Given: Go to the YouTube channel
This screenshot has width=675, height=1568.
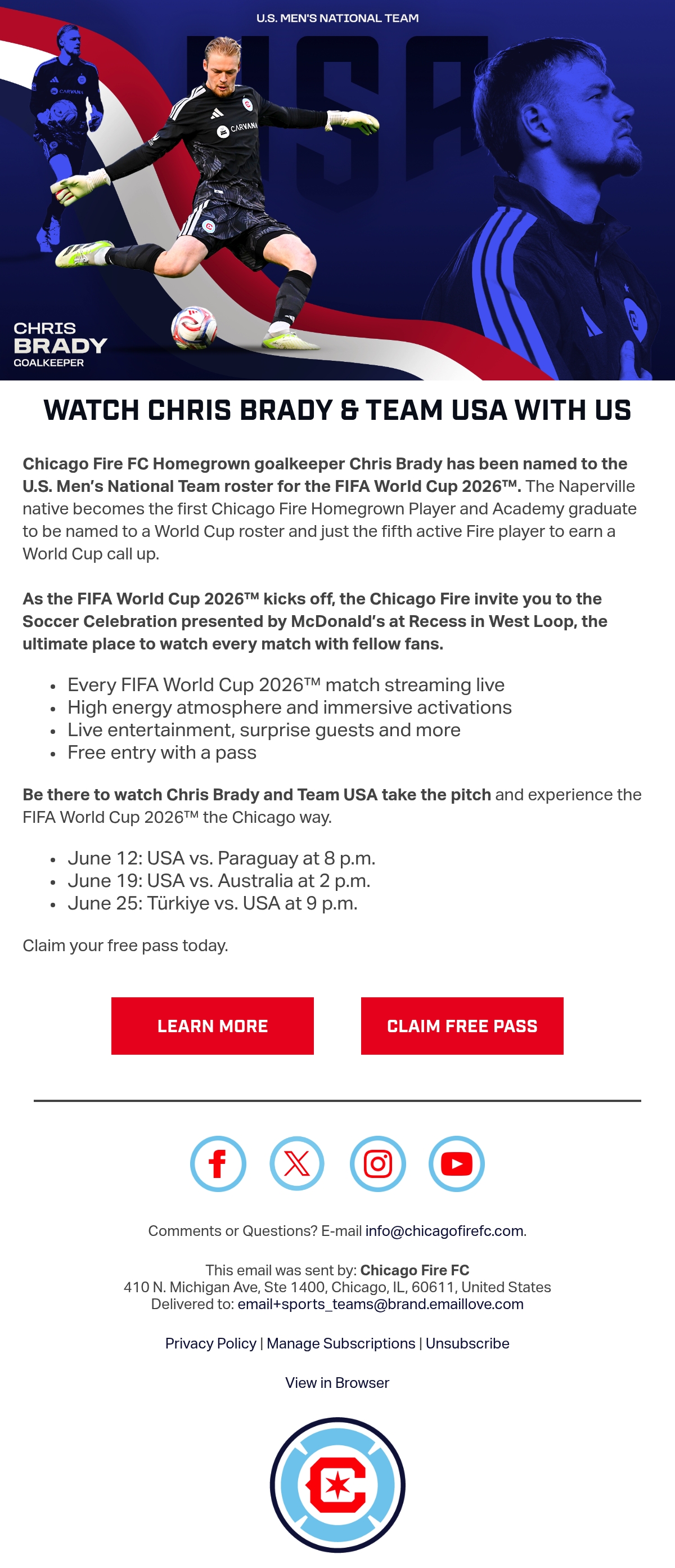Looking at the screenshot, I should click(x=457, y=1163).
